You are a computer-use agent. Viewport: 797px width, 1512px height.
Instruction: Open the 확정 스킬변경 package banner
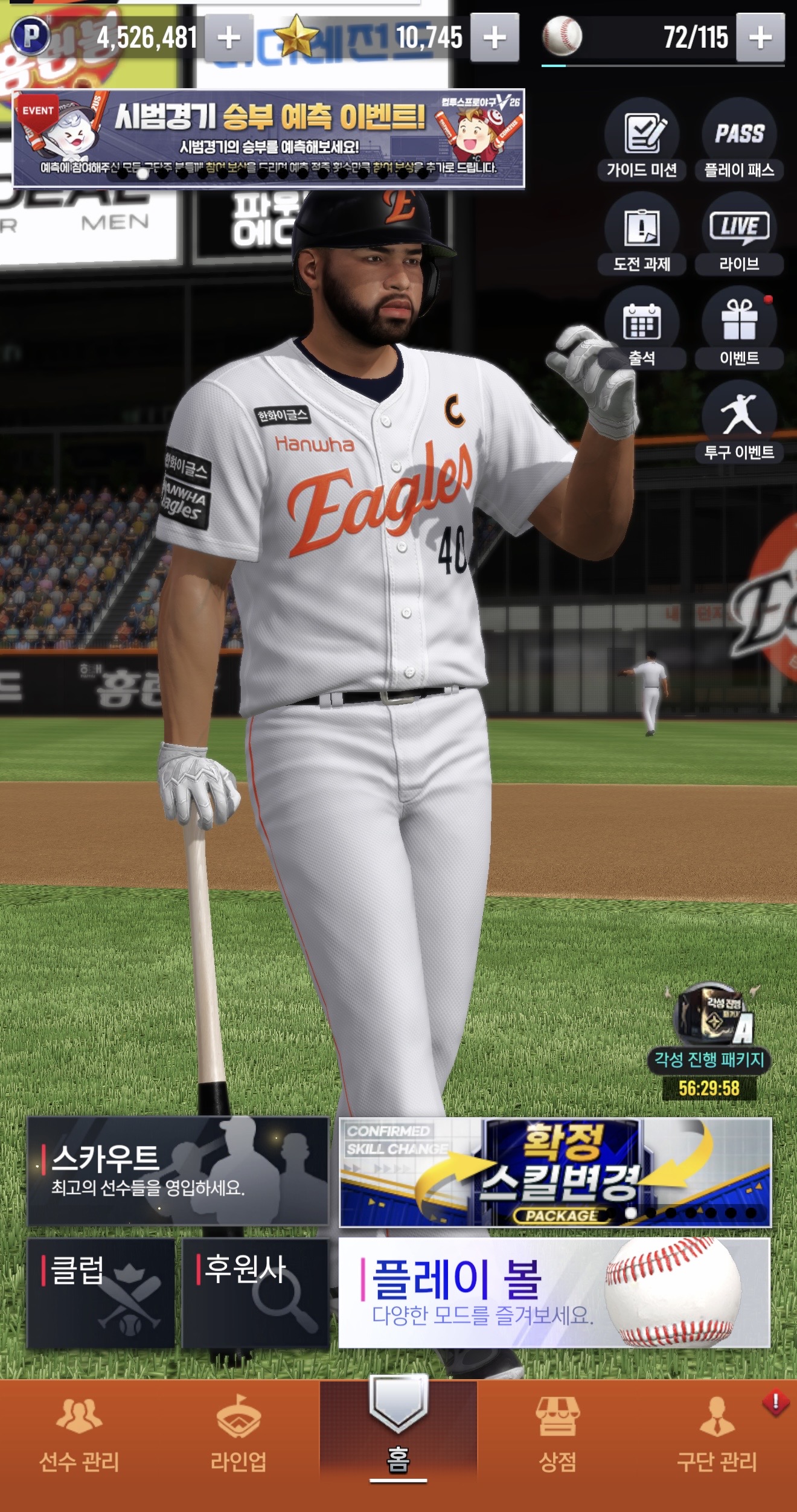[554, 1173]
